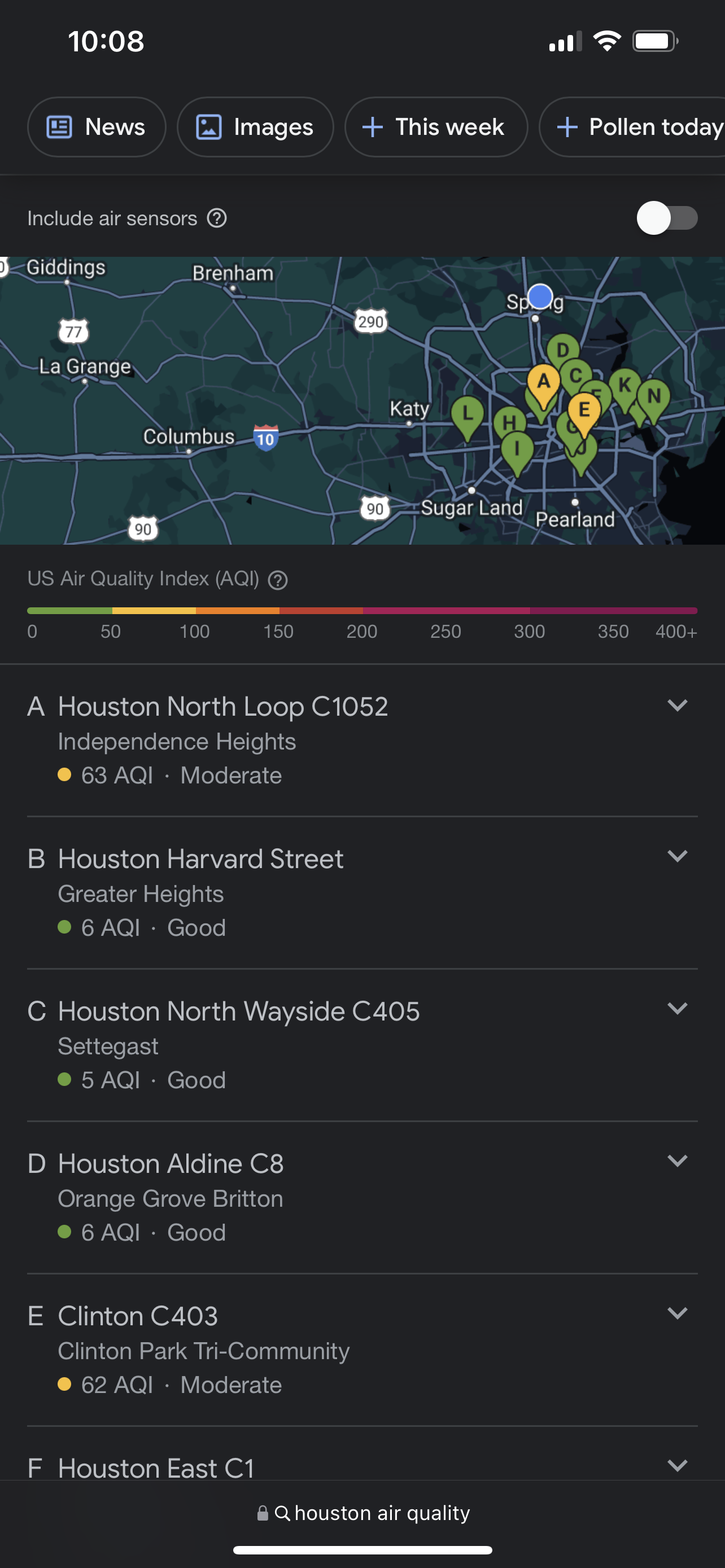Open the AQI info help icon

point(278,580)
